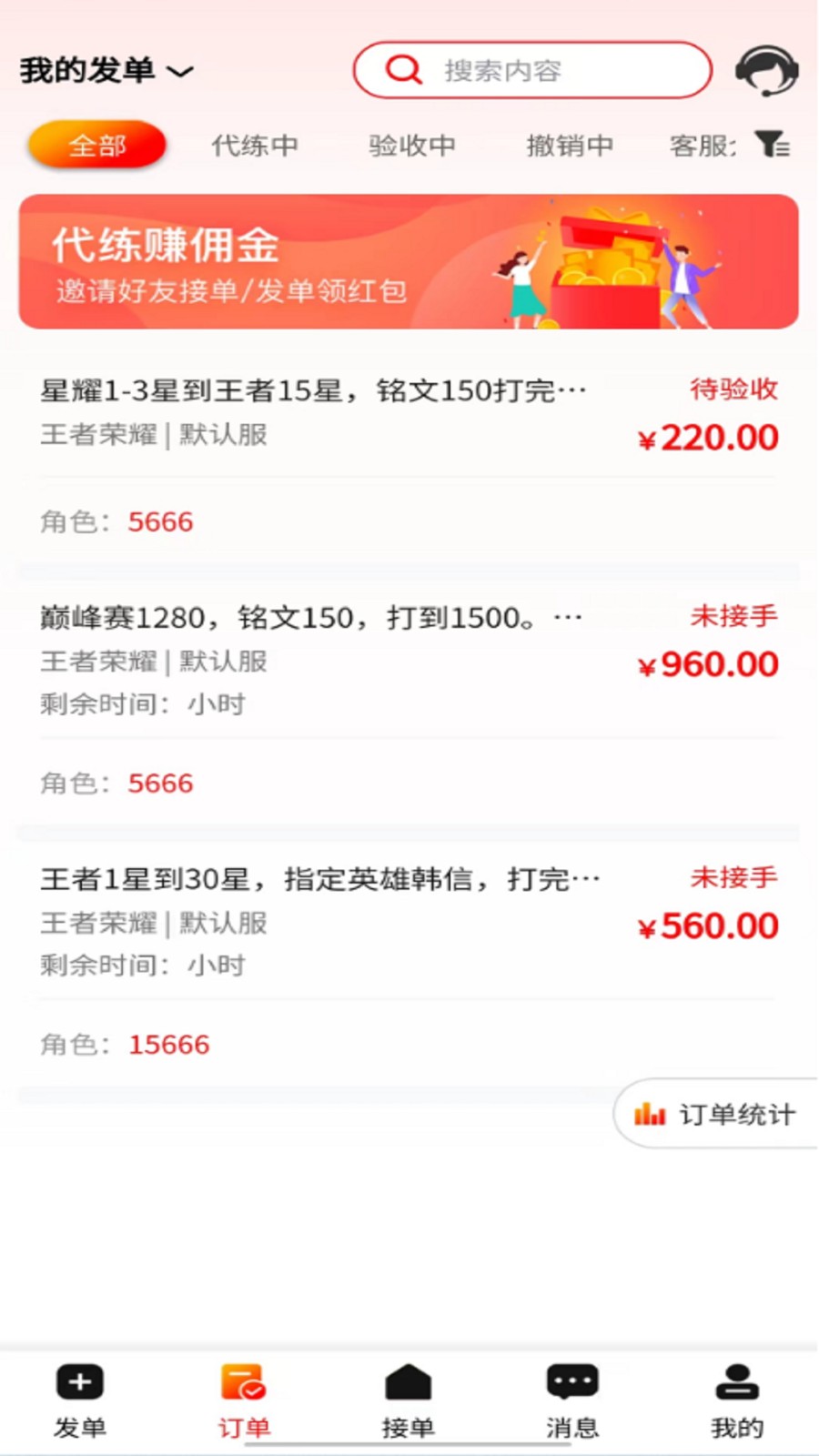Open the 代练赚佣金 promotion banner

tap(409, 261)
